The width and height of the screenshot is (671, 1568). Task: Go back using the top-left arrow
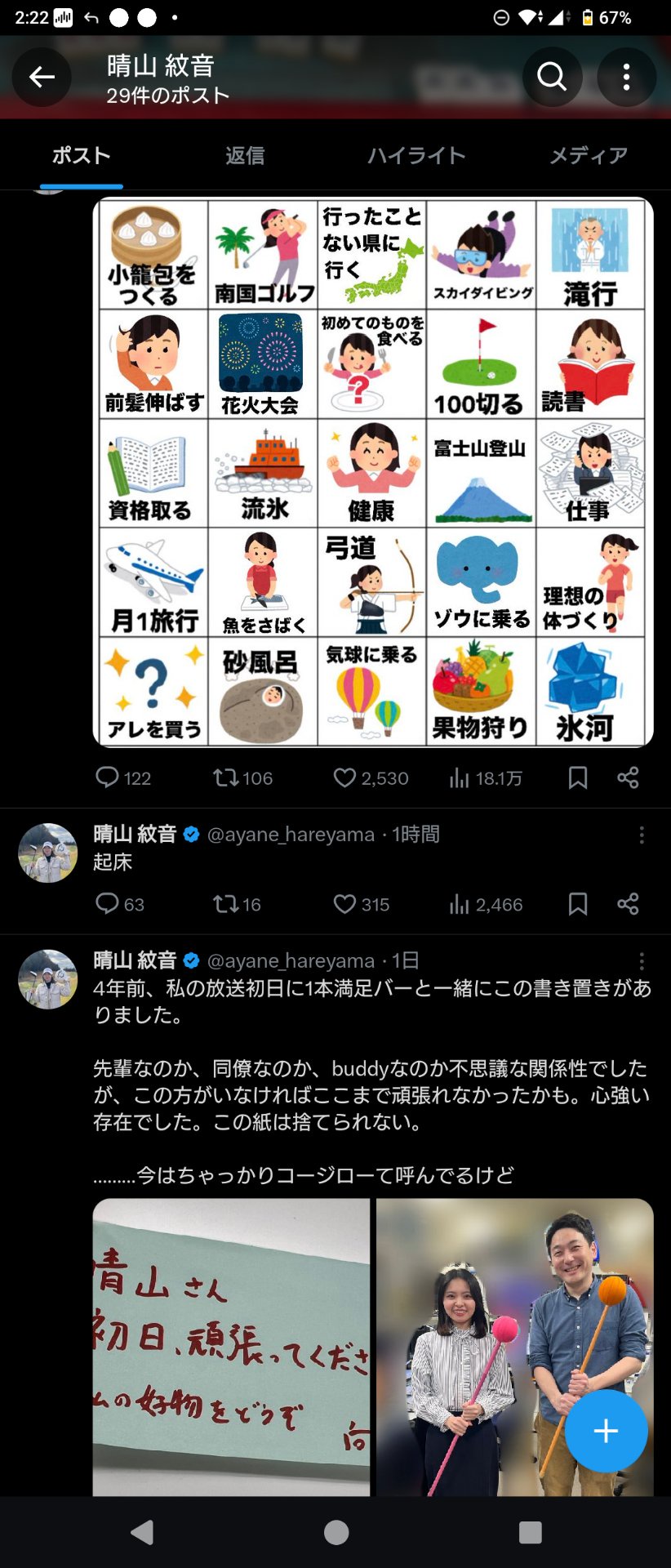[x=42, y=78]
